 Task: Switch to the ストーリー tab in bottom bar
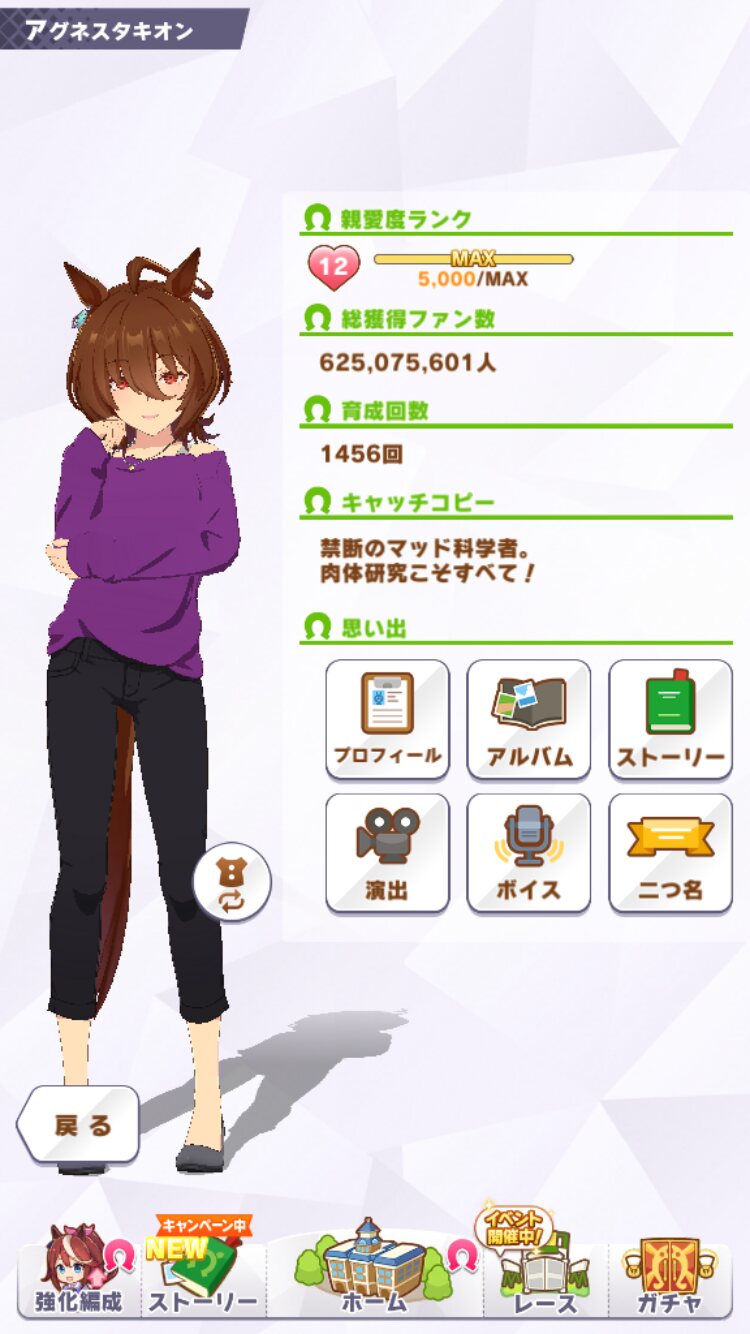pyautogui.click(x=204, y=1275)
